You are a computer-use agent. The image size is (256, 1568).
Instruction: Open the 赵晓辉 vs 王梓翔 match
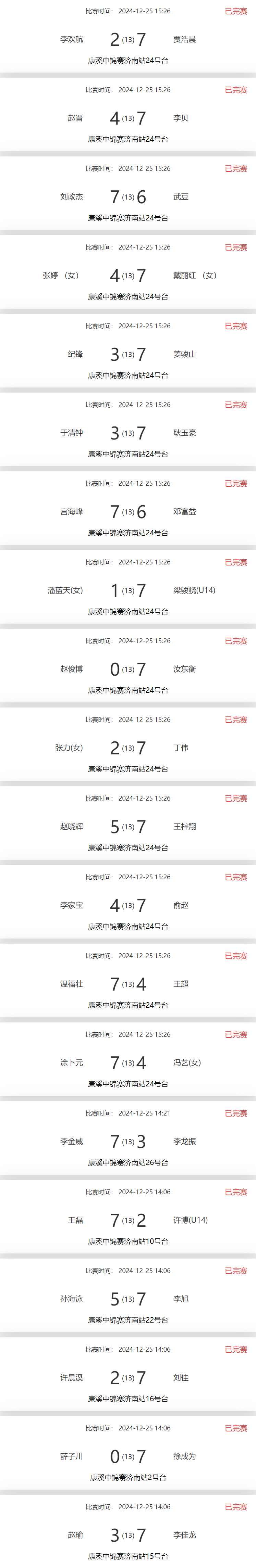coord(128,827)
